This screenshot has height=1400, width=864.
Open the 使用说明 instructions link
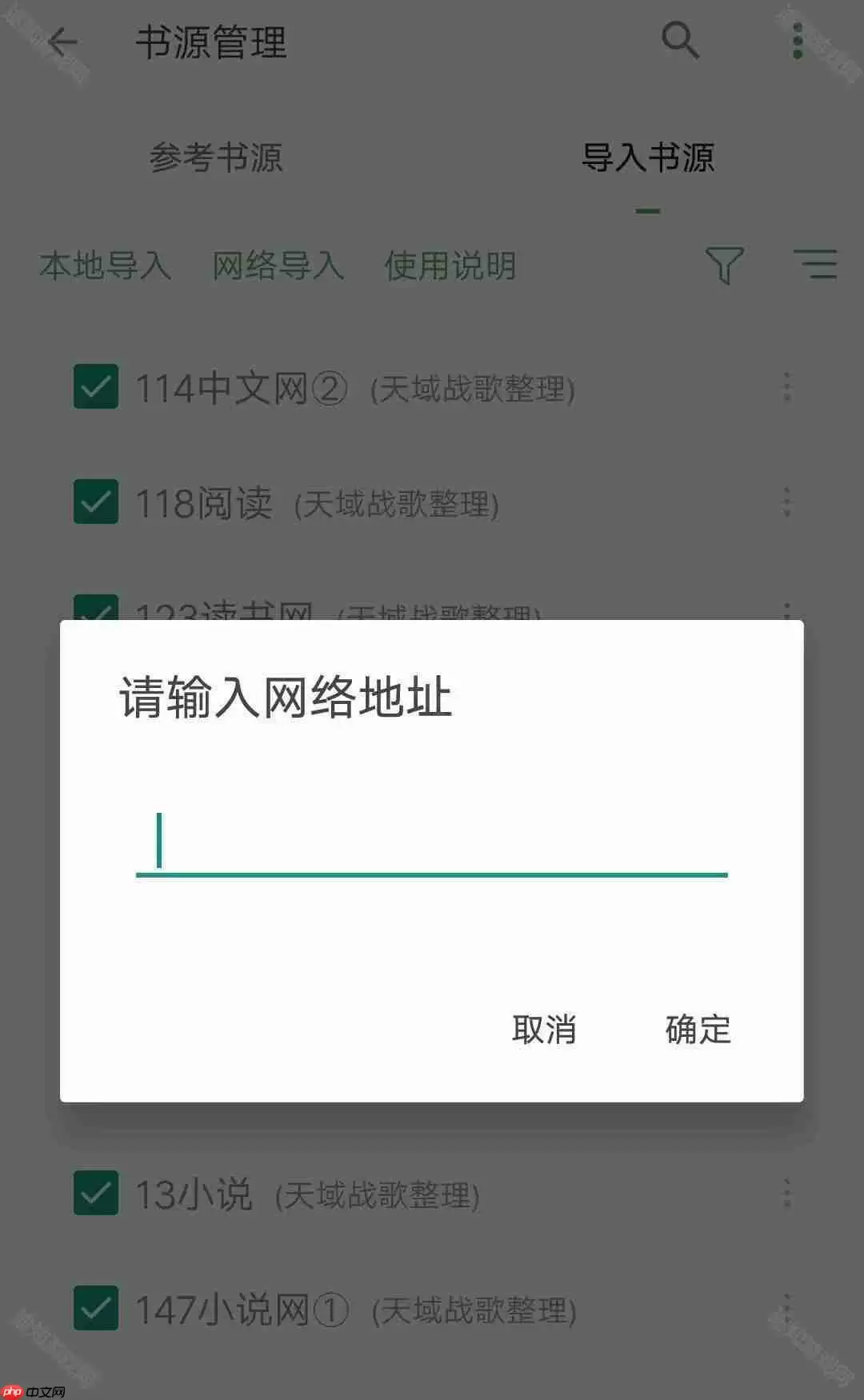[x=449, y=266]
